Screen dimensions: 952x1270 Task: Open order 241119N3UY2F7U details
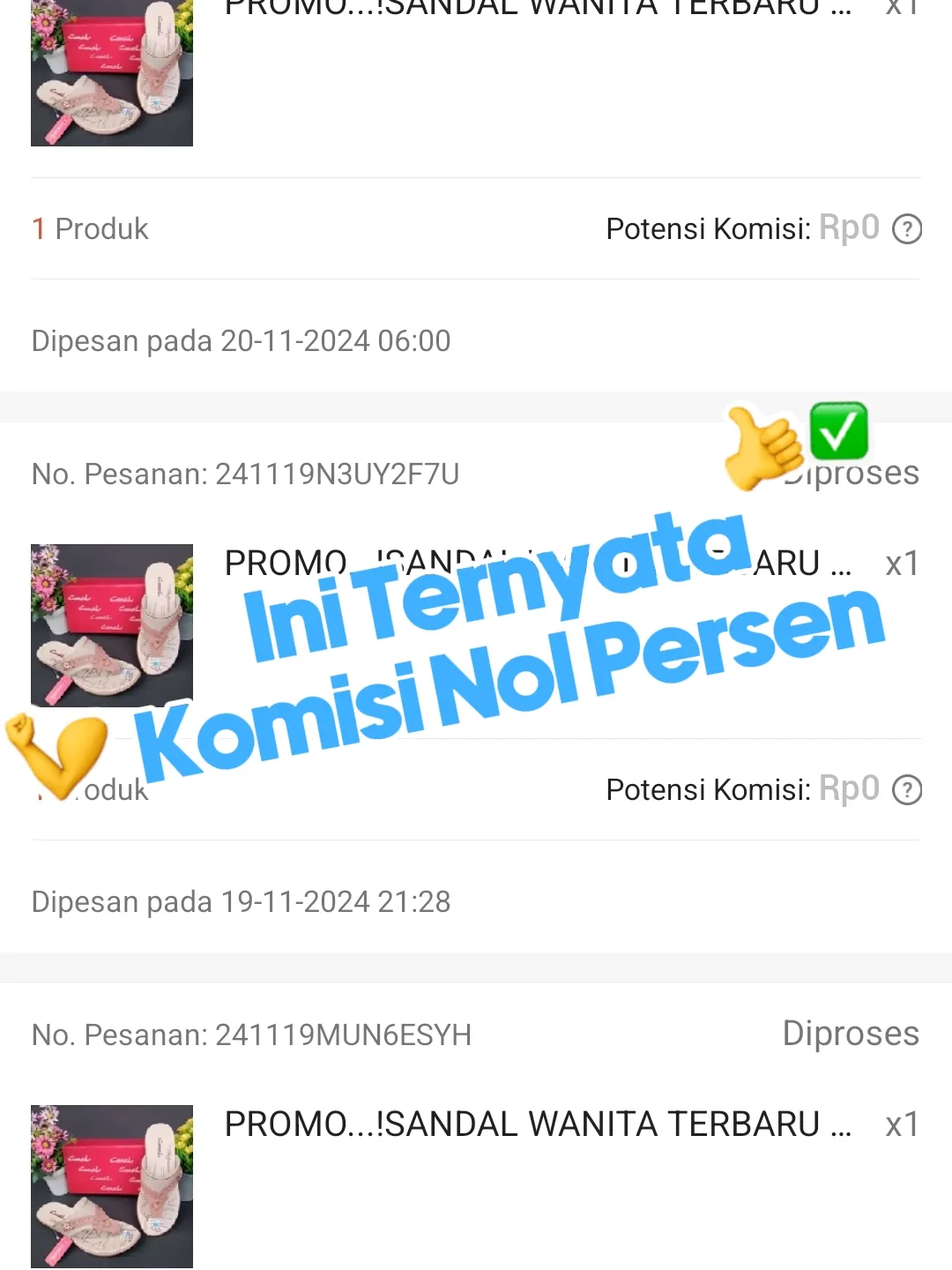[x=245, y=474]
